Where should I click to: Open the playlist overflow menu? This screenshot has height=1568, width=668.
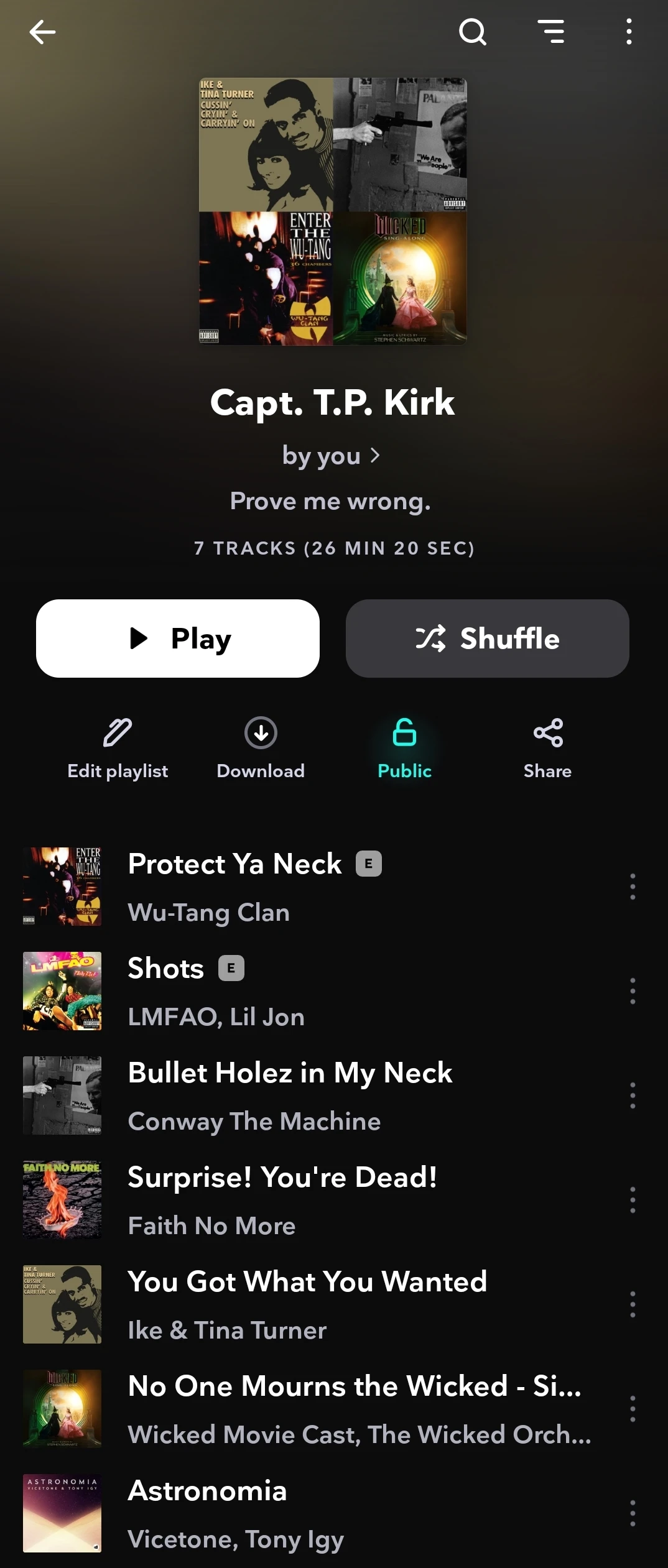click(629, 32)
